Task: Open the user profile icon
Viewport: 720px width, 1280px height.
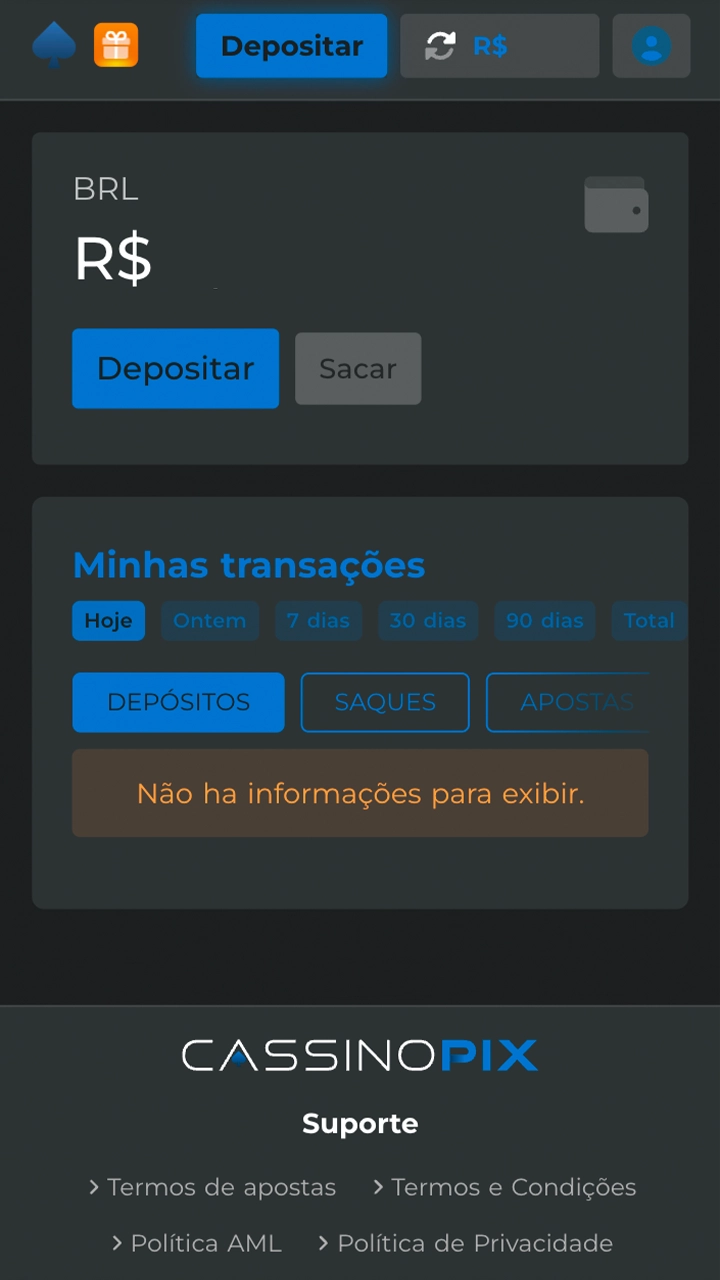Action: 651,45
